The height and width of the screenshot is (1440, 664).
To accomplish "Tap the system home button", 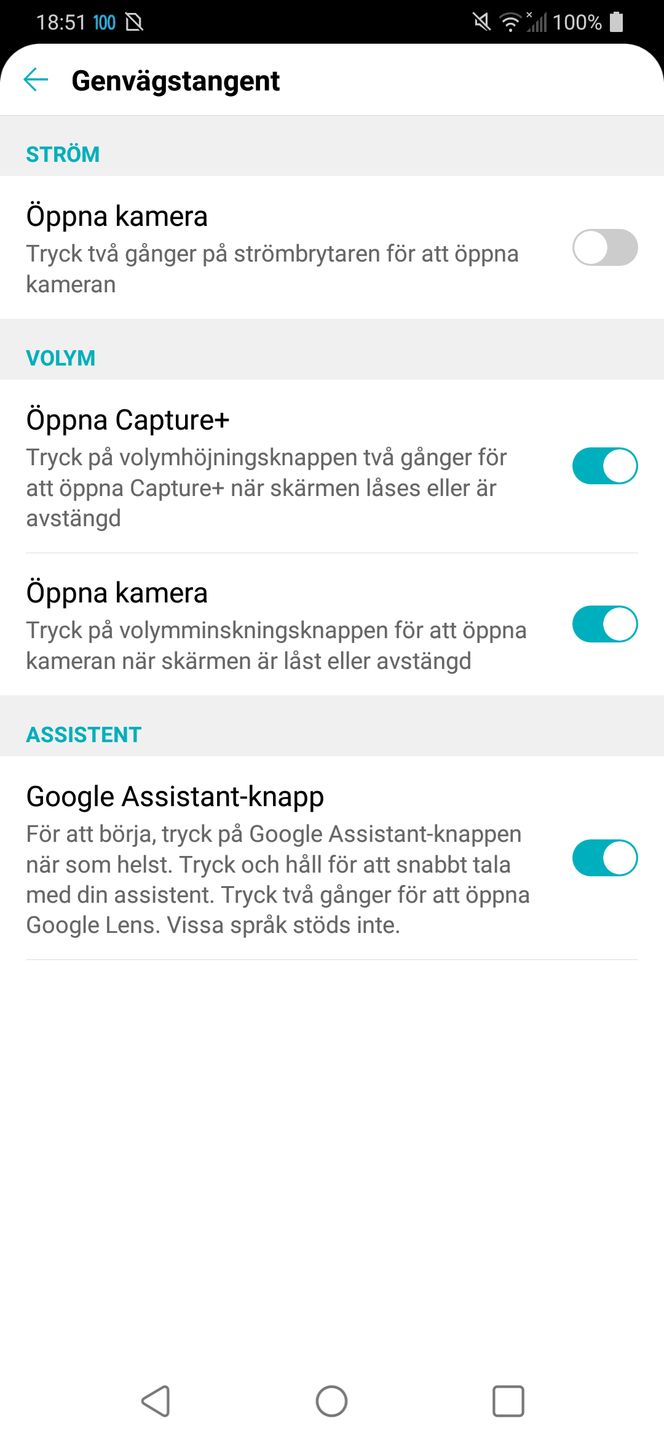I will (331, 1401).
